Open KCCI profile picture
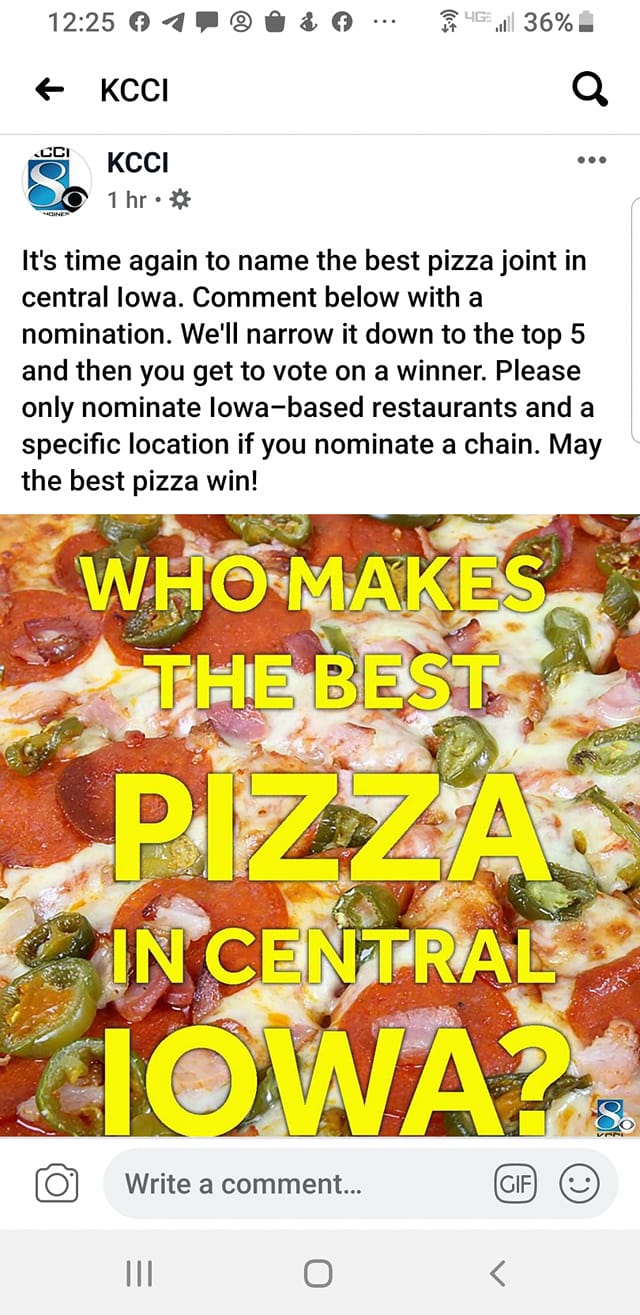Screen dimensions: 640x1315 point(56,181)
